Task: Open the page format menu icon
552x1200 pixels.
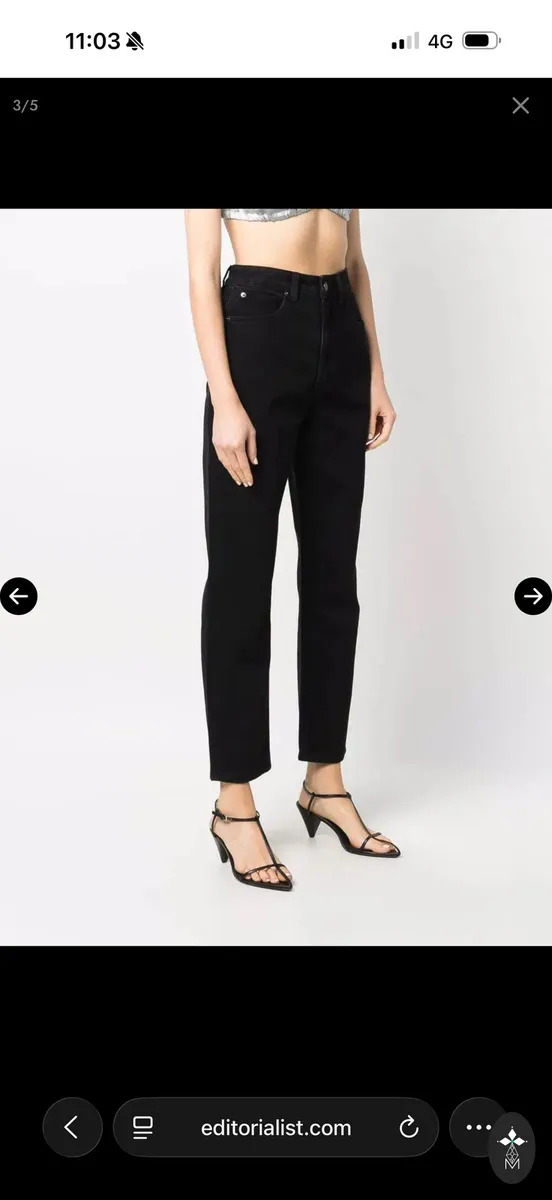Action: [x=143, y=1128]
